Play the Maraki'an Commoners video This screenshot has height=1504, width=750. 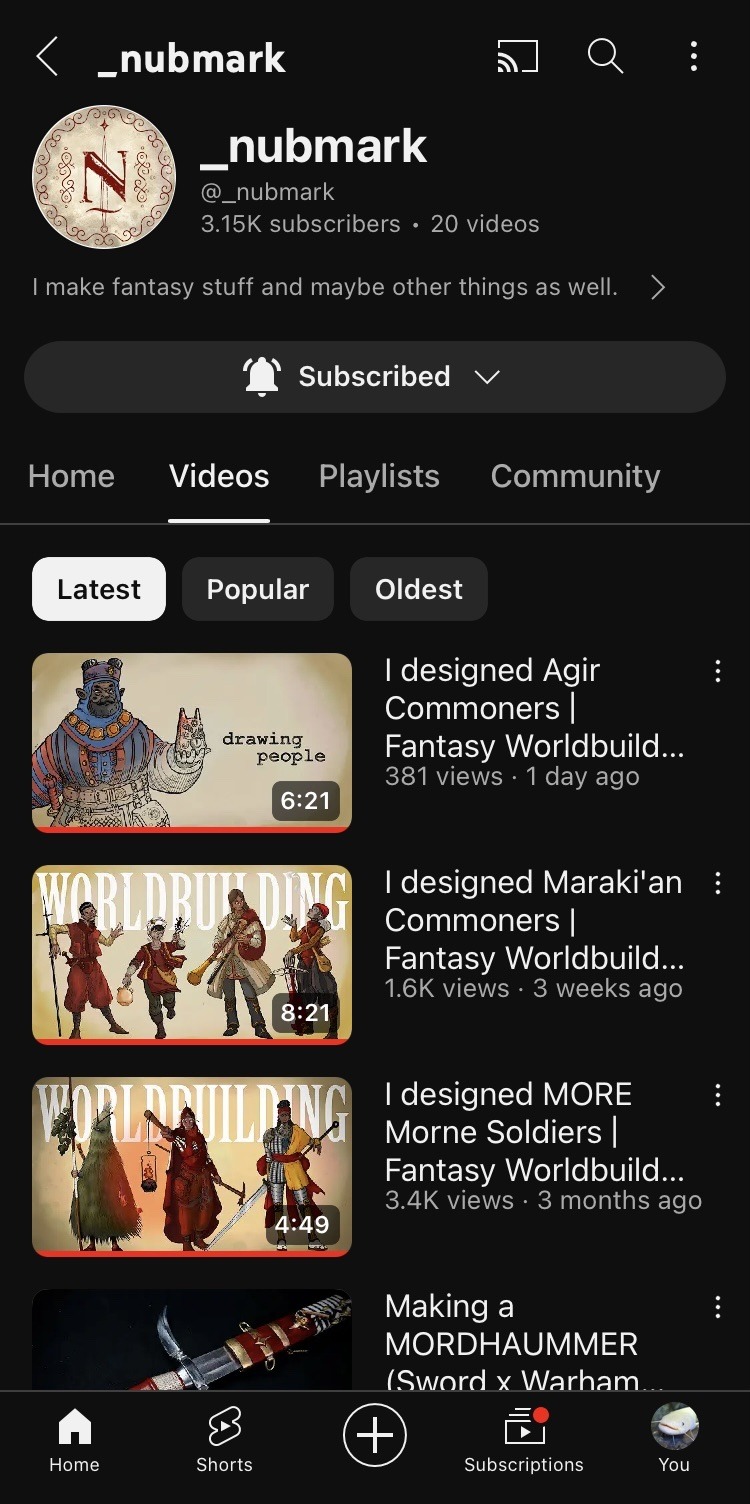[192, 954]
